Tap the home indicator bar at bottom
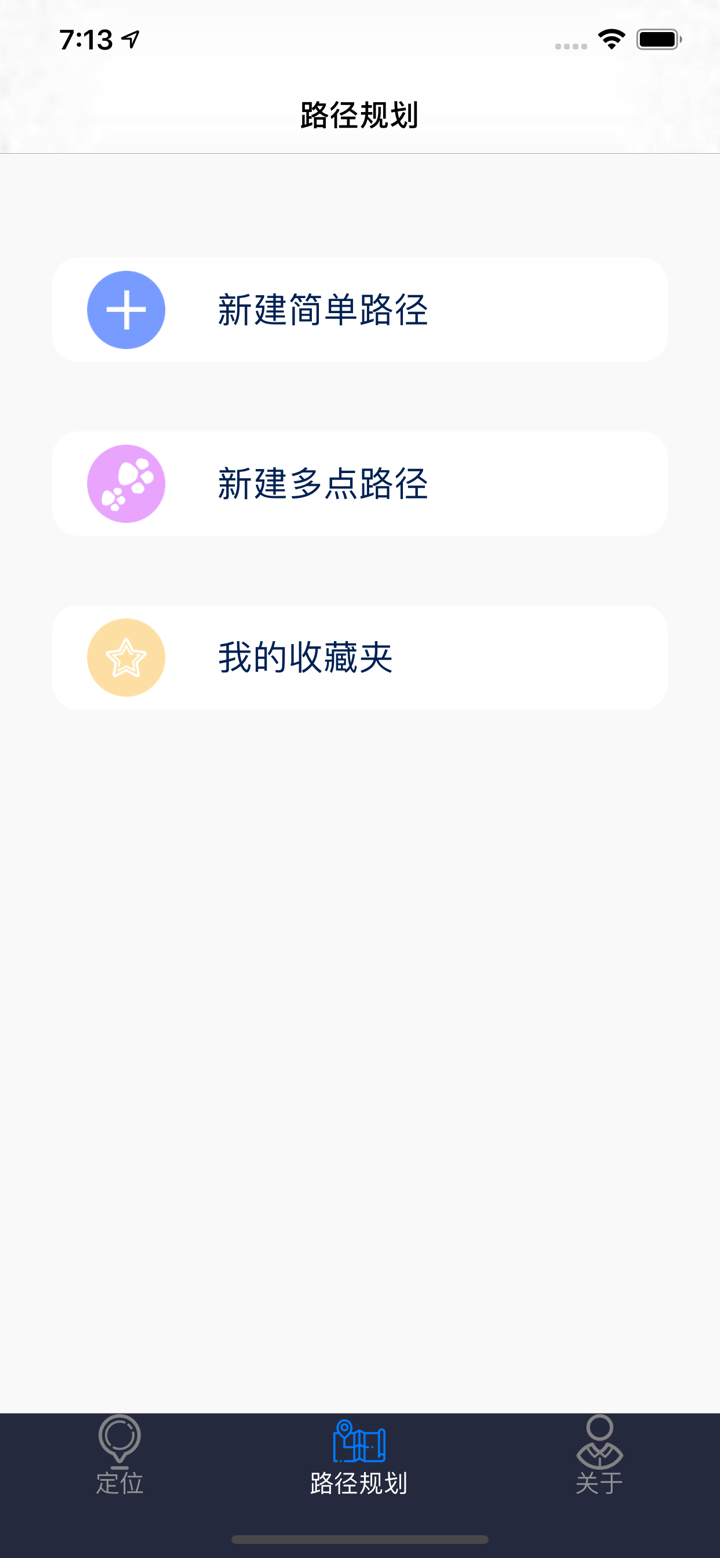The image size is (720, 1558). click(359, 1541)
